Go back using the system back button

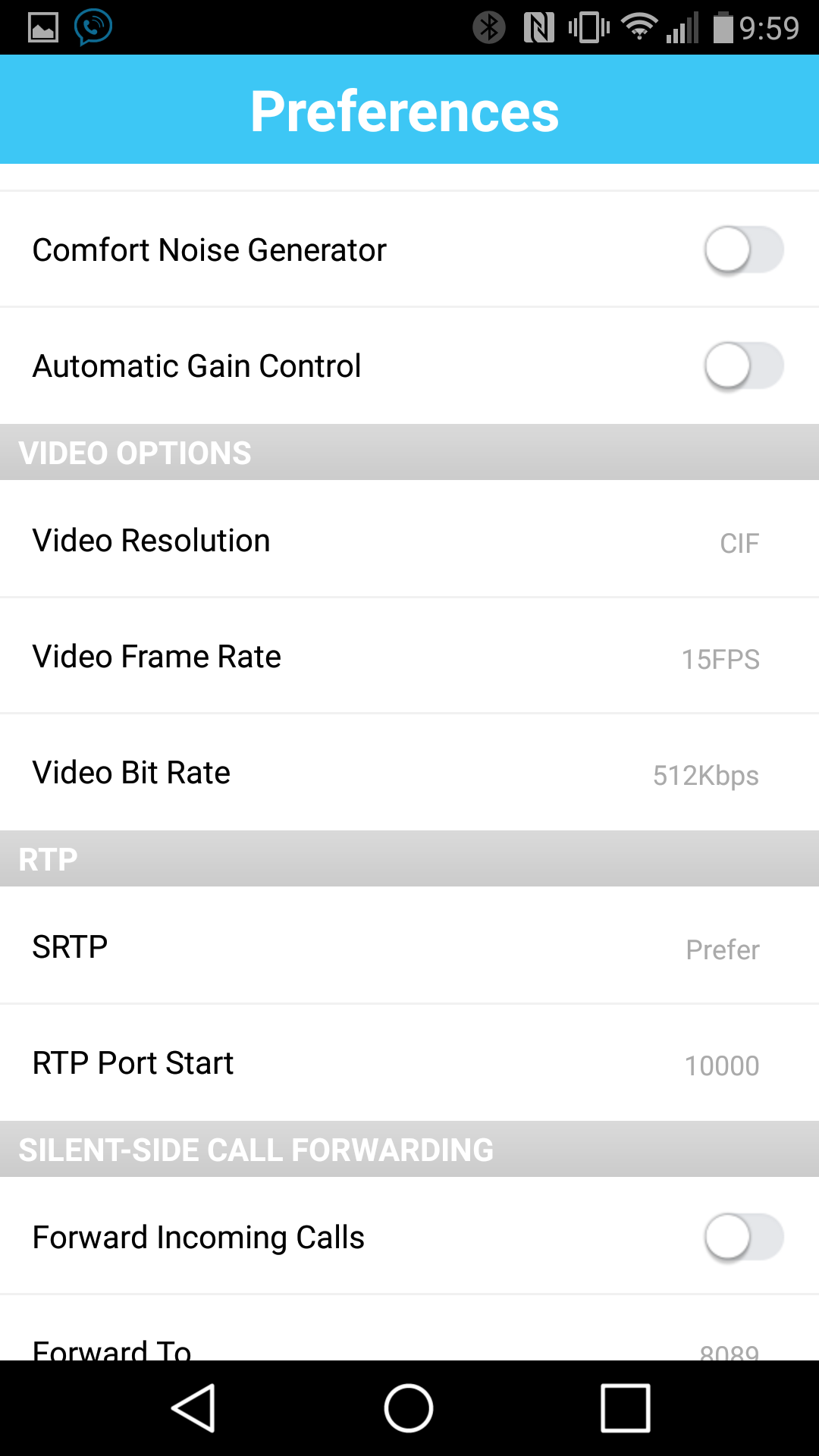(193, 1408)
